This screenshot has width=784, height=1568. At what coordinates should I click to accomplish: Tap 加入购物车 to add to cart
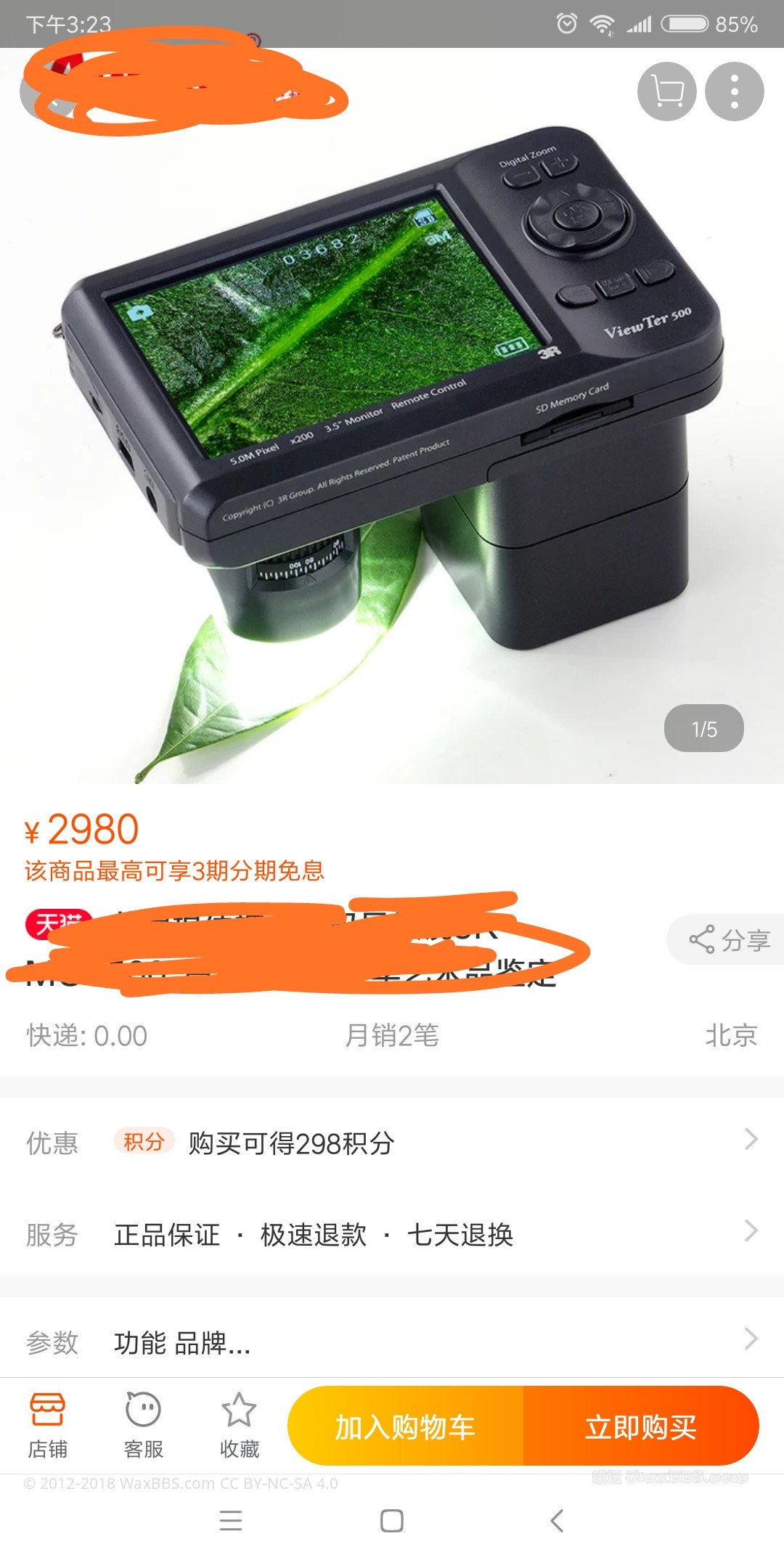point(405,1426)
